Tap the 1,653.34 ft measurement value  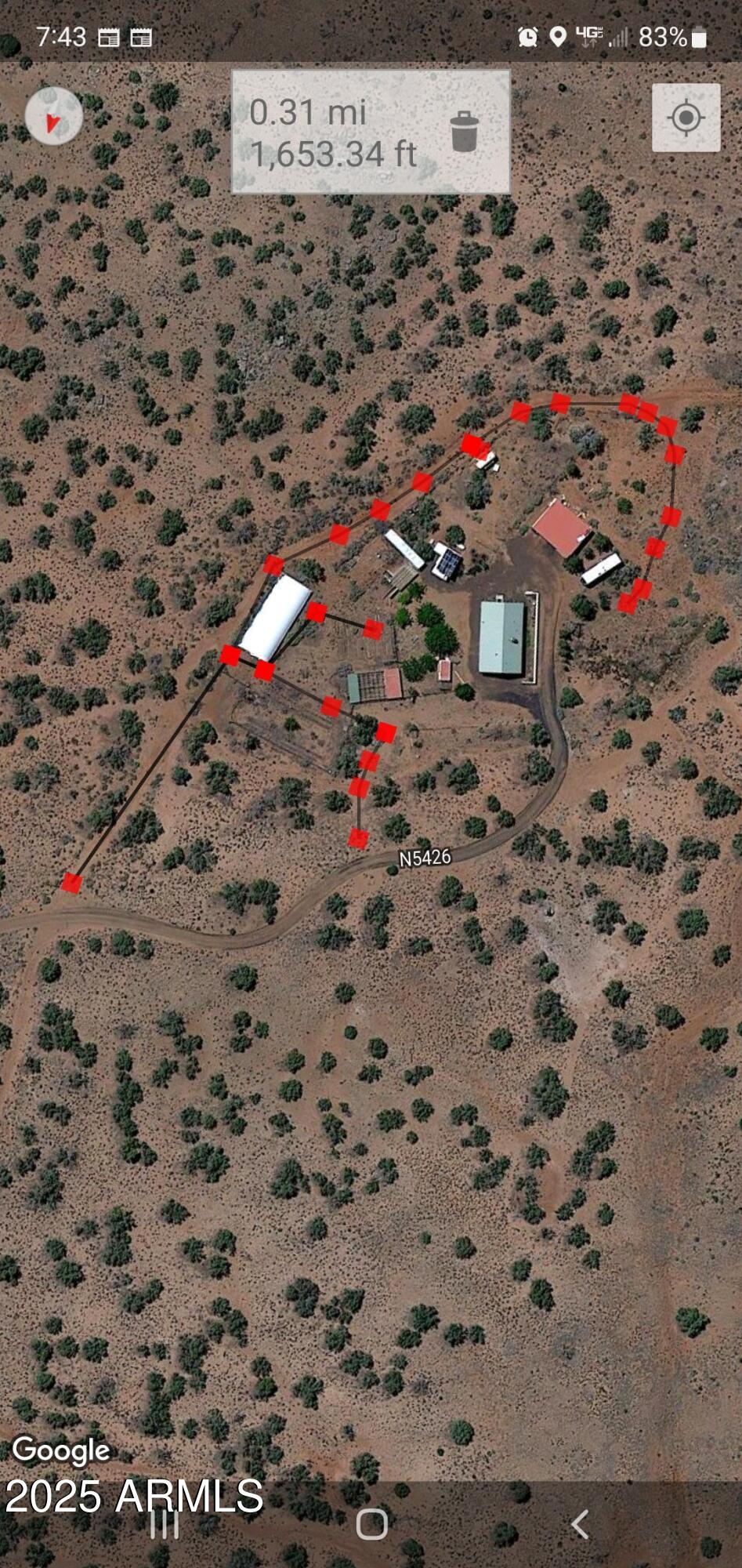click(334, 154)
